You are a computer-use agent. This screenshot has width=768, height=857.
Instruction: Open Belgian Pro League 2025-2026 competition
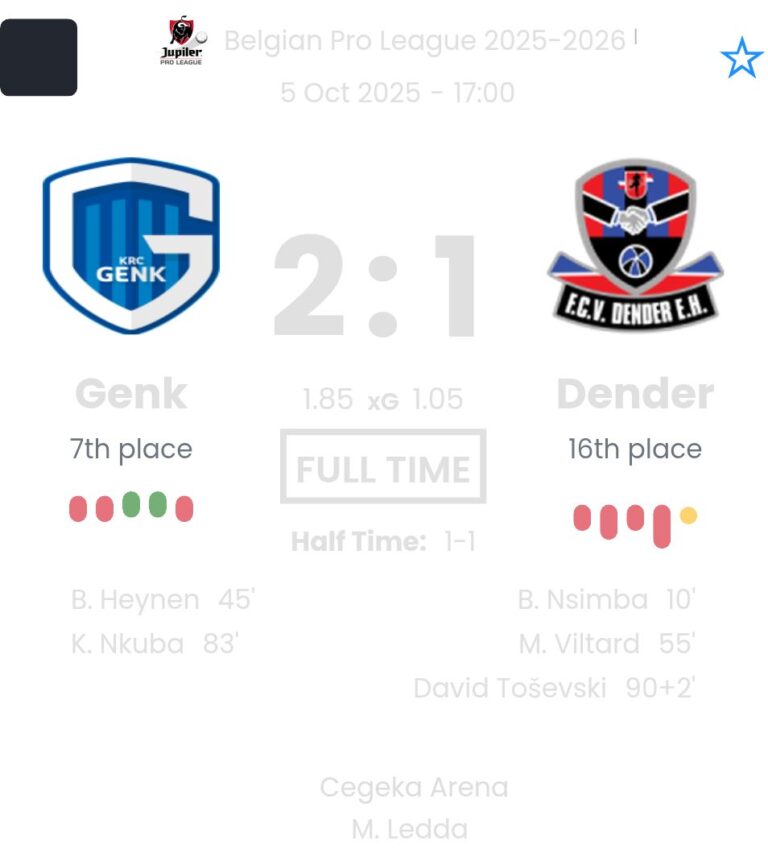tap(425, 41)
